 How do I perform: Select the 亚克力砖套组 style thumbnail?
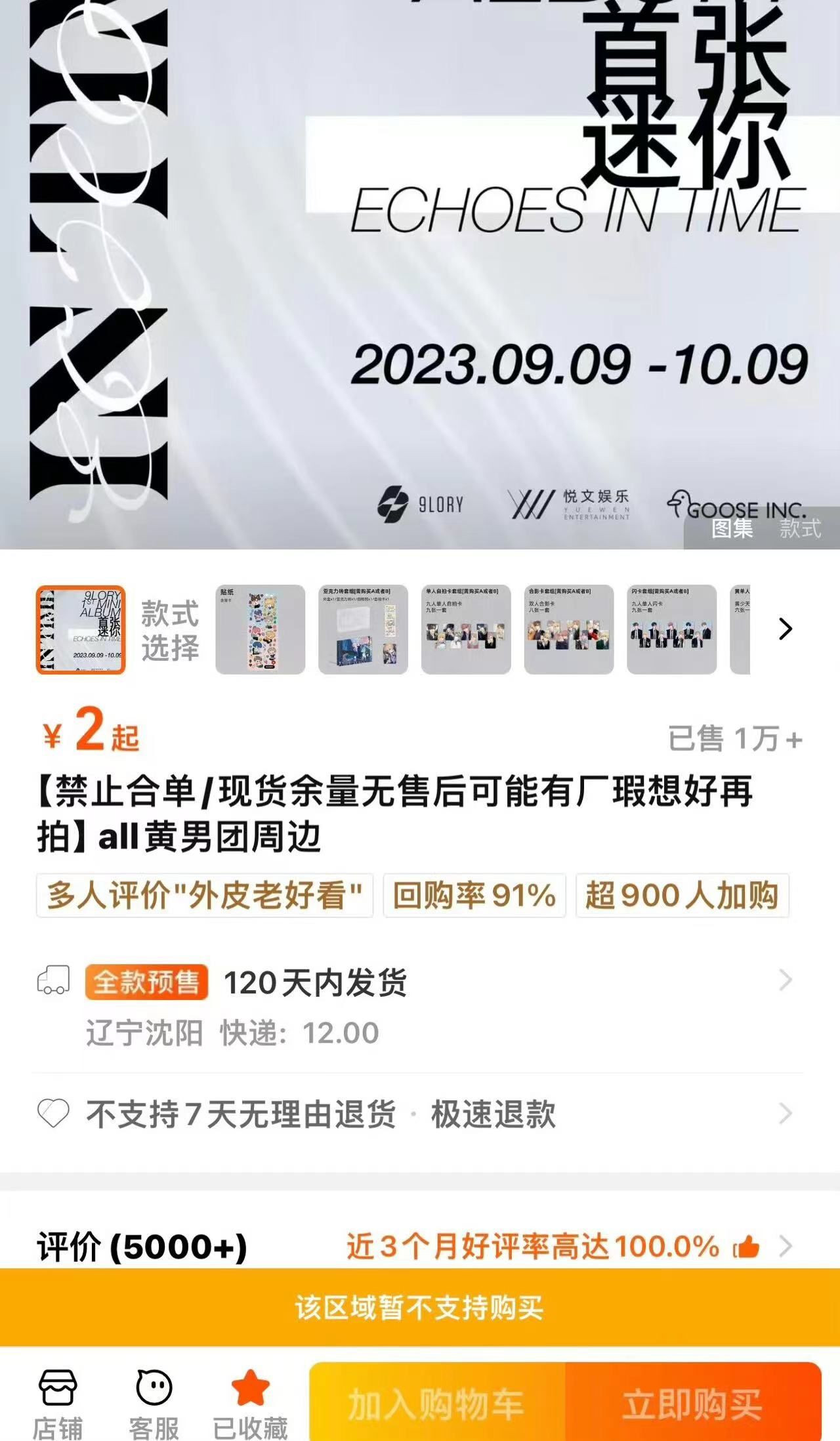(363, 629)
